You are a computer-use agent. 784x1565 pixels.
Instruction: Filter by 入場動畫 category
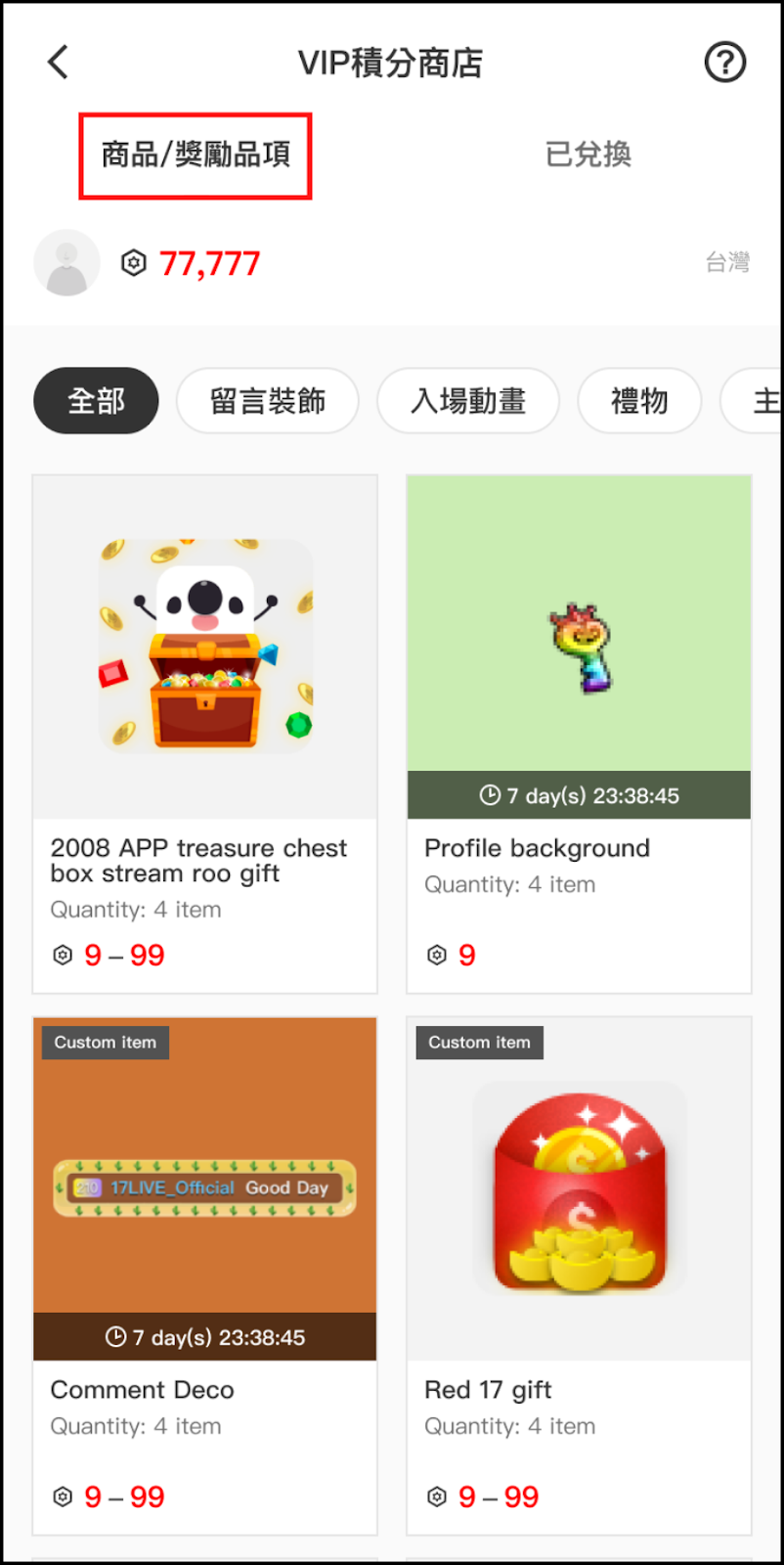tap(467, 401)
